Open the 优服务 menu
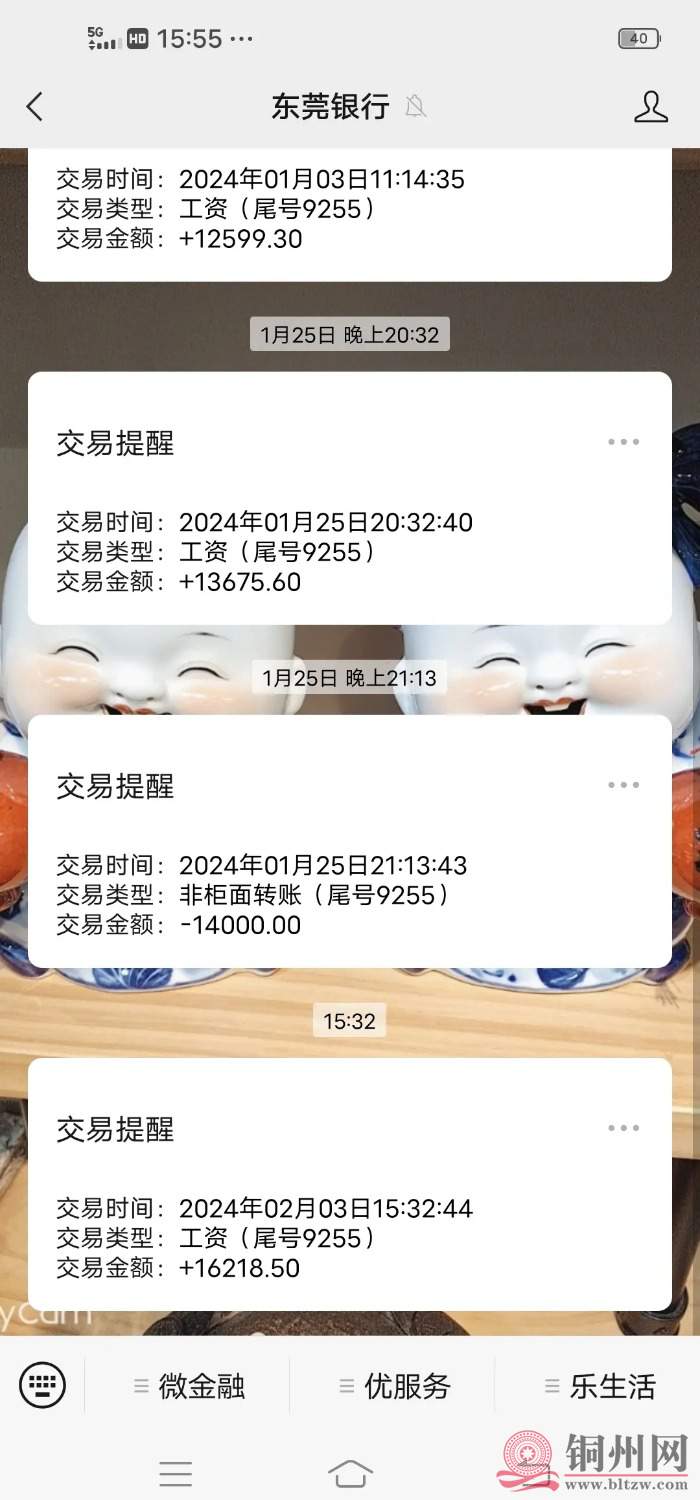Viewport: 700px width, 1500px height. [x=395, y=1386]
